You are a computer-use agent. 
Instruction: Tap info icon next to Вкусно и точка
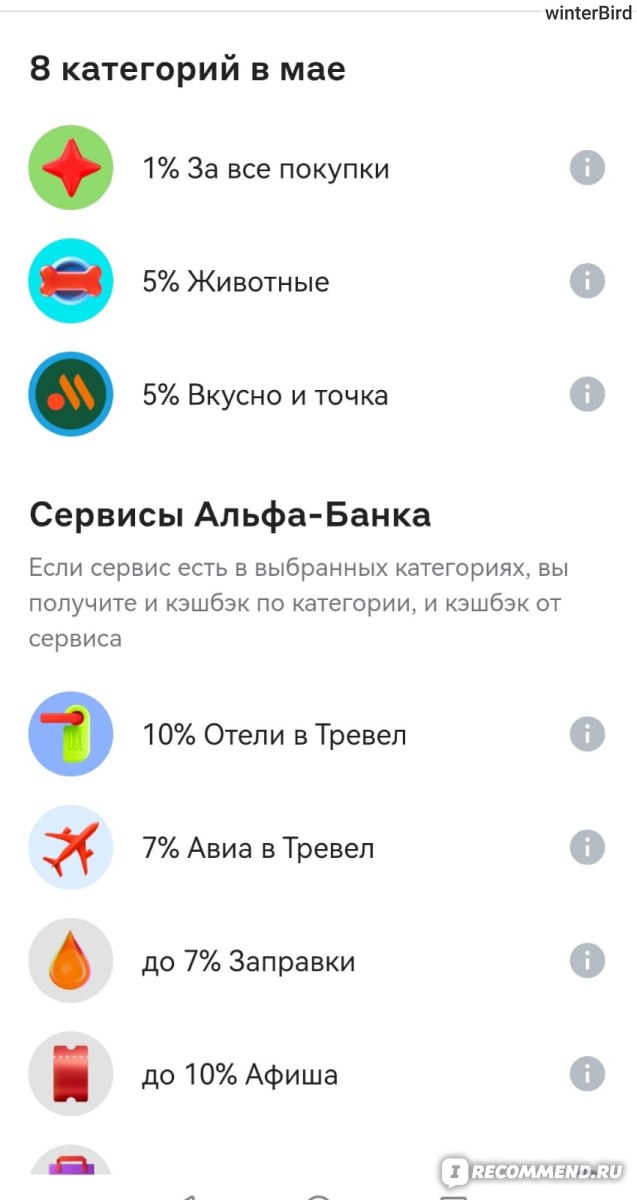[587, 394]
